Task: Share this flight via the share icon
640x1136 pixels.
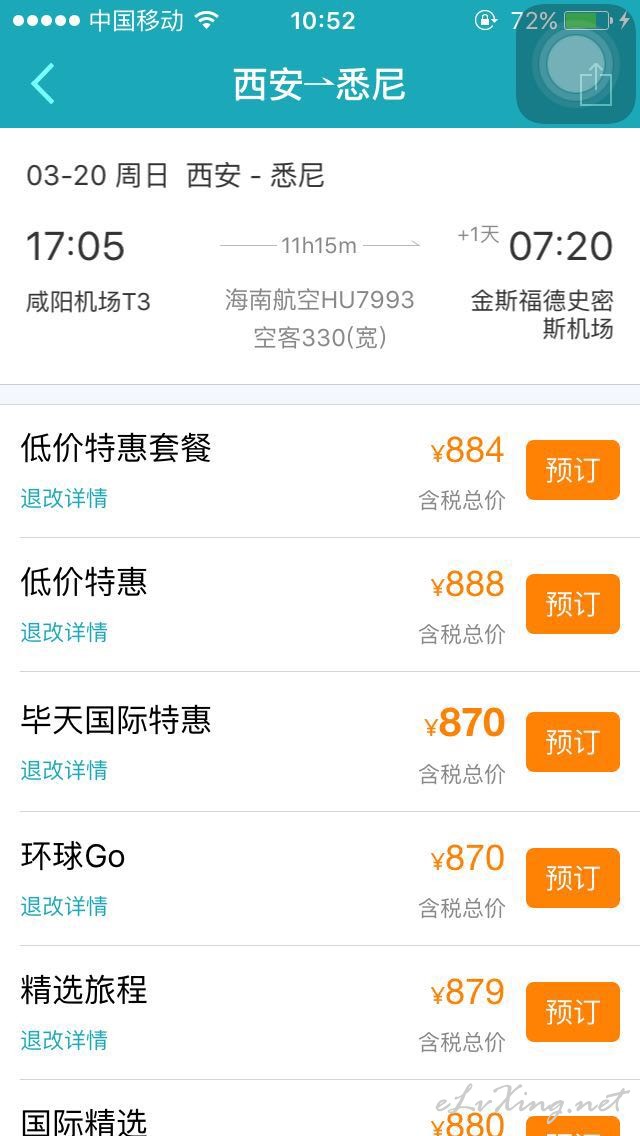Action: (x=596, y=85)
